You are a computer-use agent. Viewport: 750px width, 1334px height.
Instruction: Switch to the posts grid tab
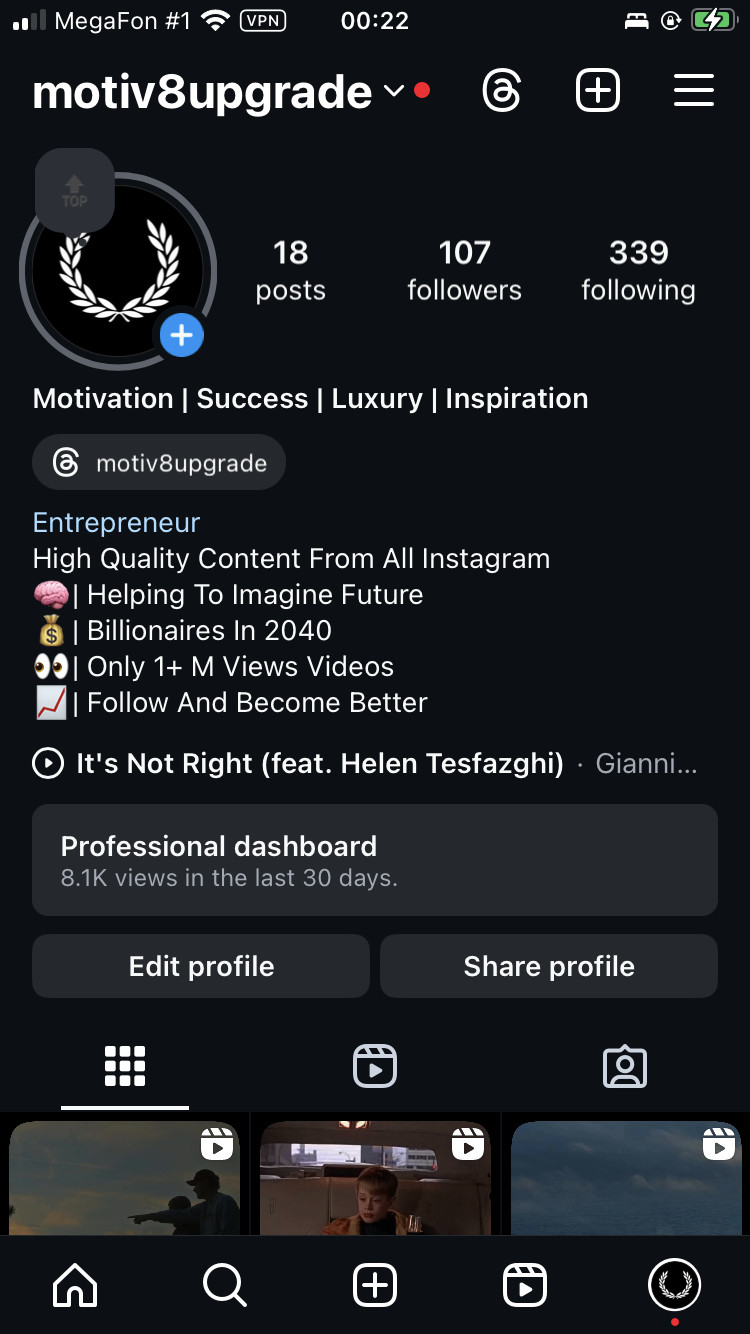[125, 1067]
